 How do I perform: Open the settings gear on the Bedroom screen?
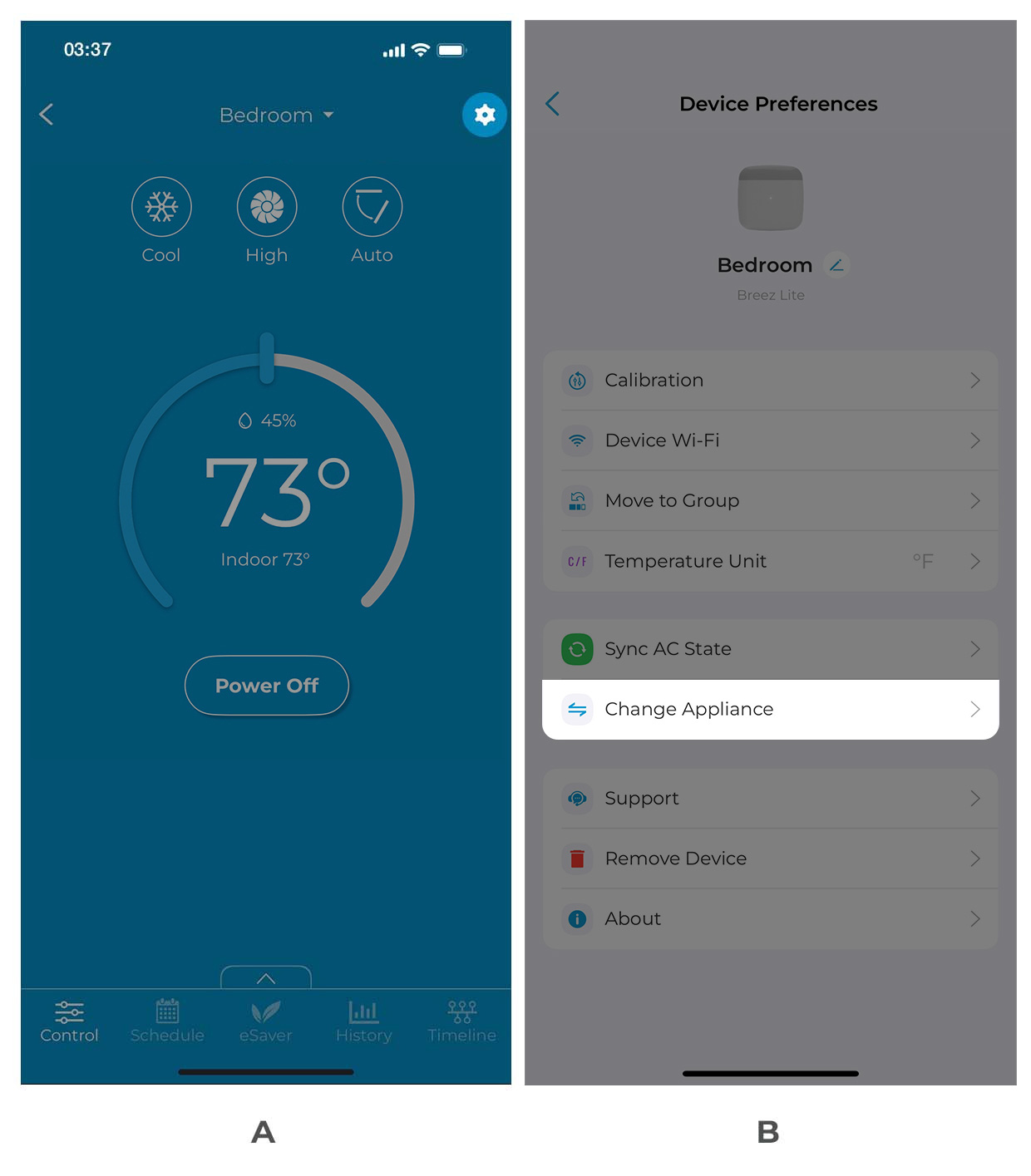pyautogui.click(x=484, y=115)
